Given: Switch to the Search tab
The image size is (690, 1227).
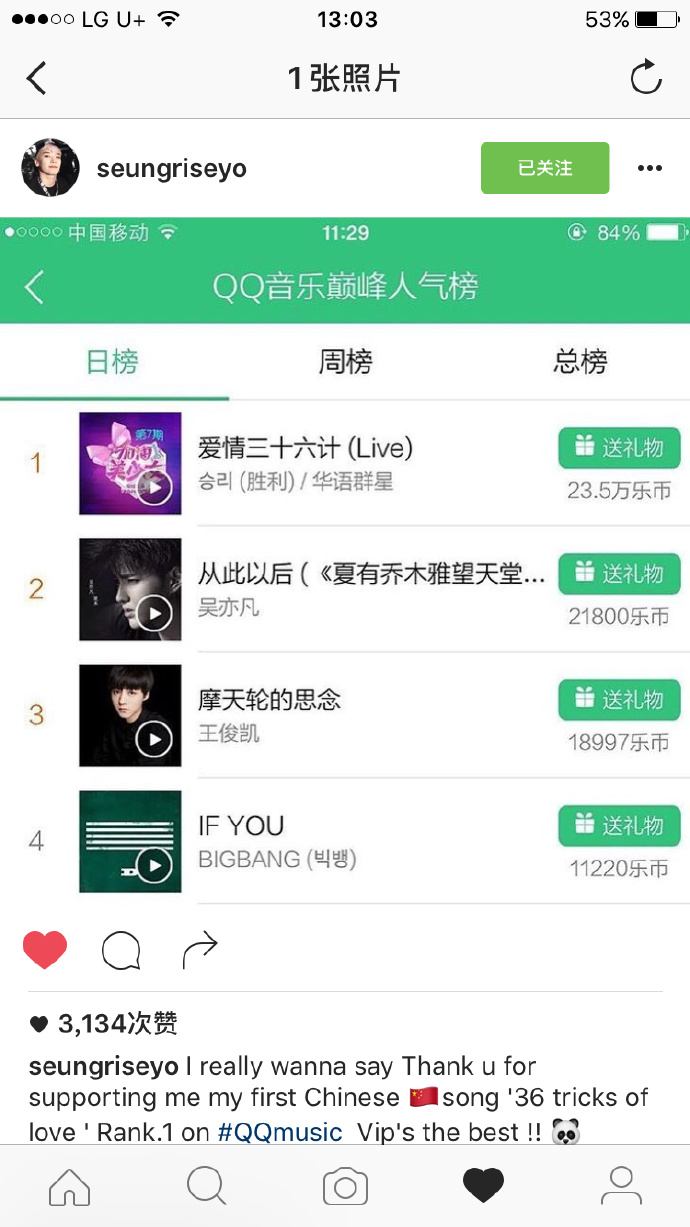Looking at the screenshot, I should point(206,1187).
